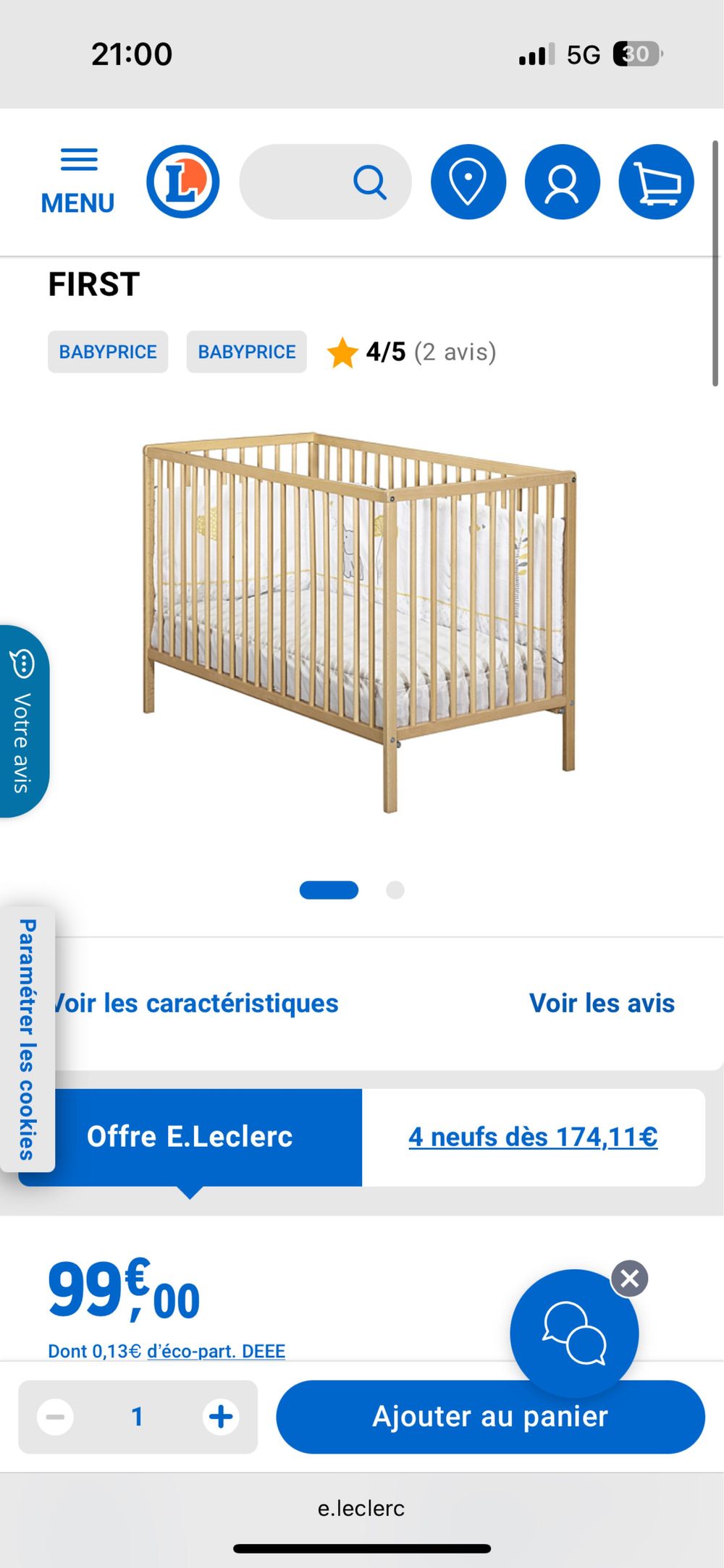Switch to 4 neufs dès 174,11€ offers
Viewport: 724px width, 1568px height.
tap(533, 1137)
